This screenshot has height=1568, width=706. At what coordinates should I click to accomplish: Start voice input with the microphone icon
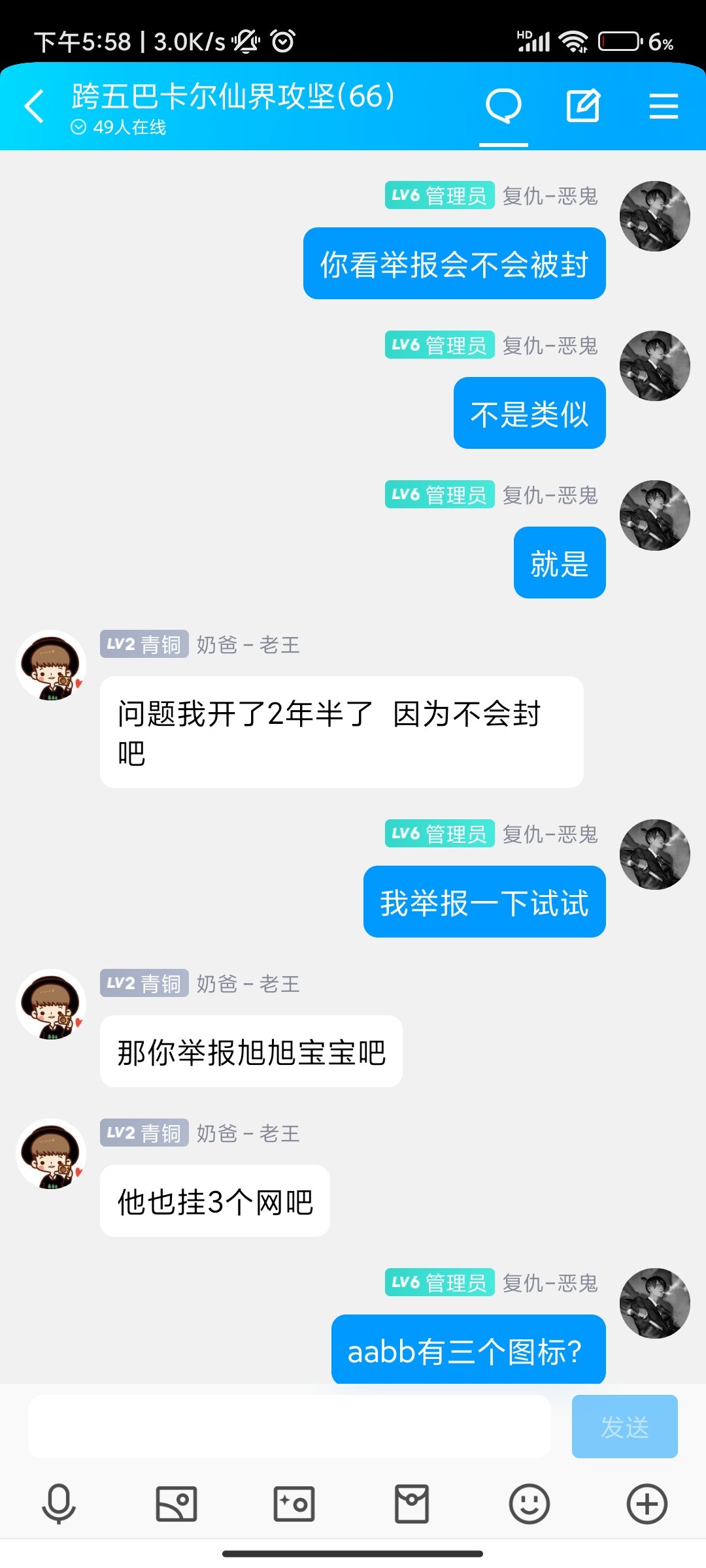click(59, 1503)
